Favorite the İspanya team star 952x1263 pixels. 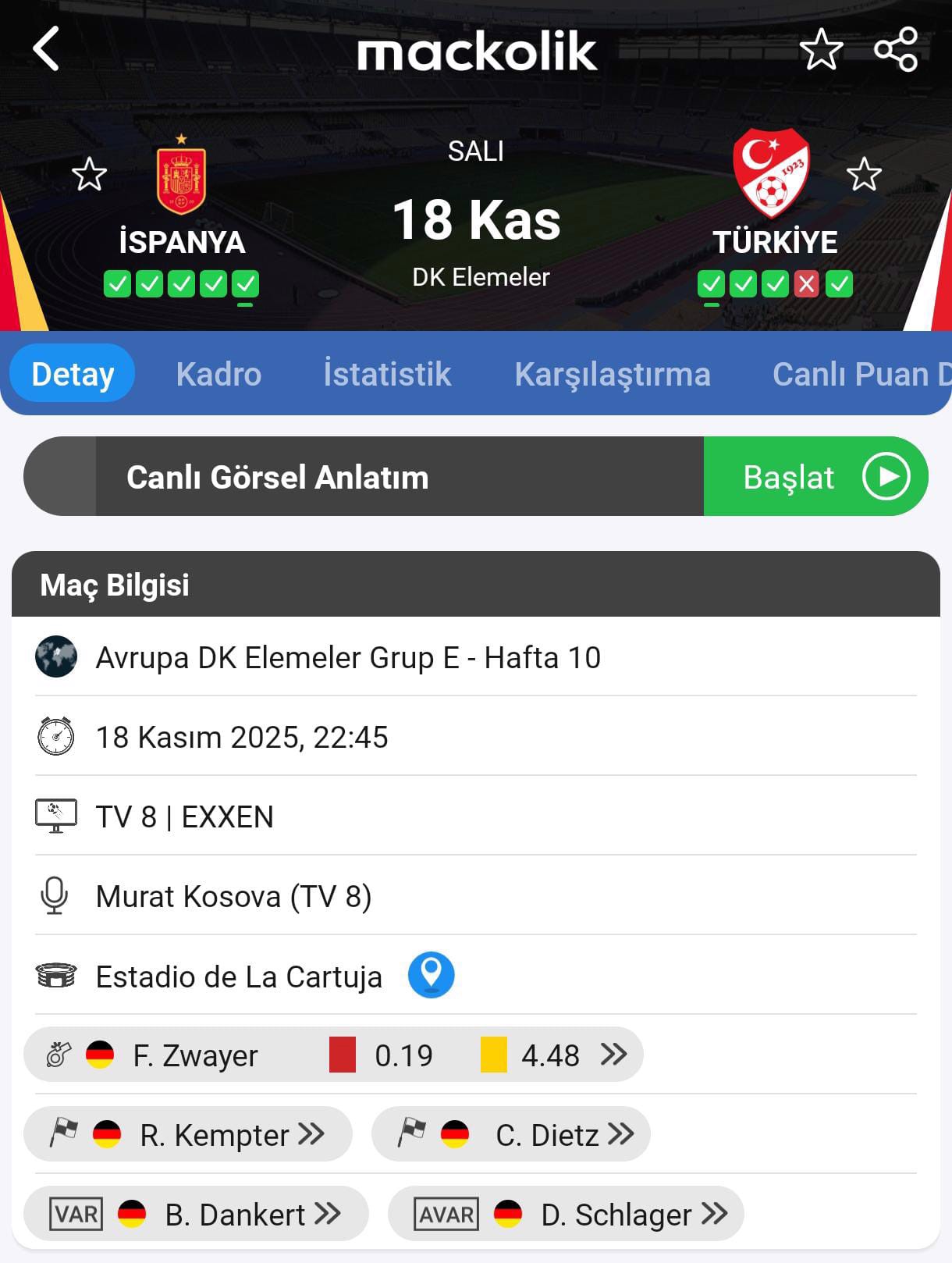pos(89,174)
